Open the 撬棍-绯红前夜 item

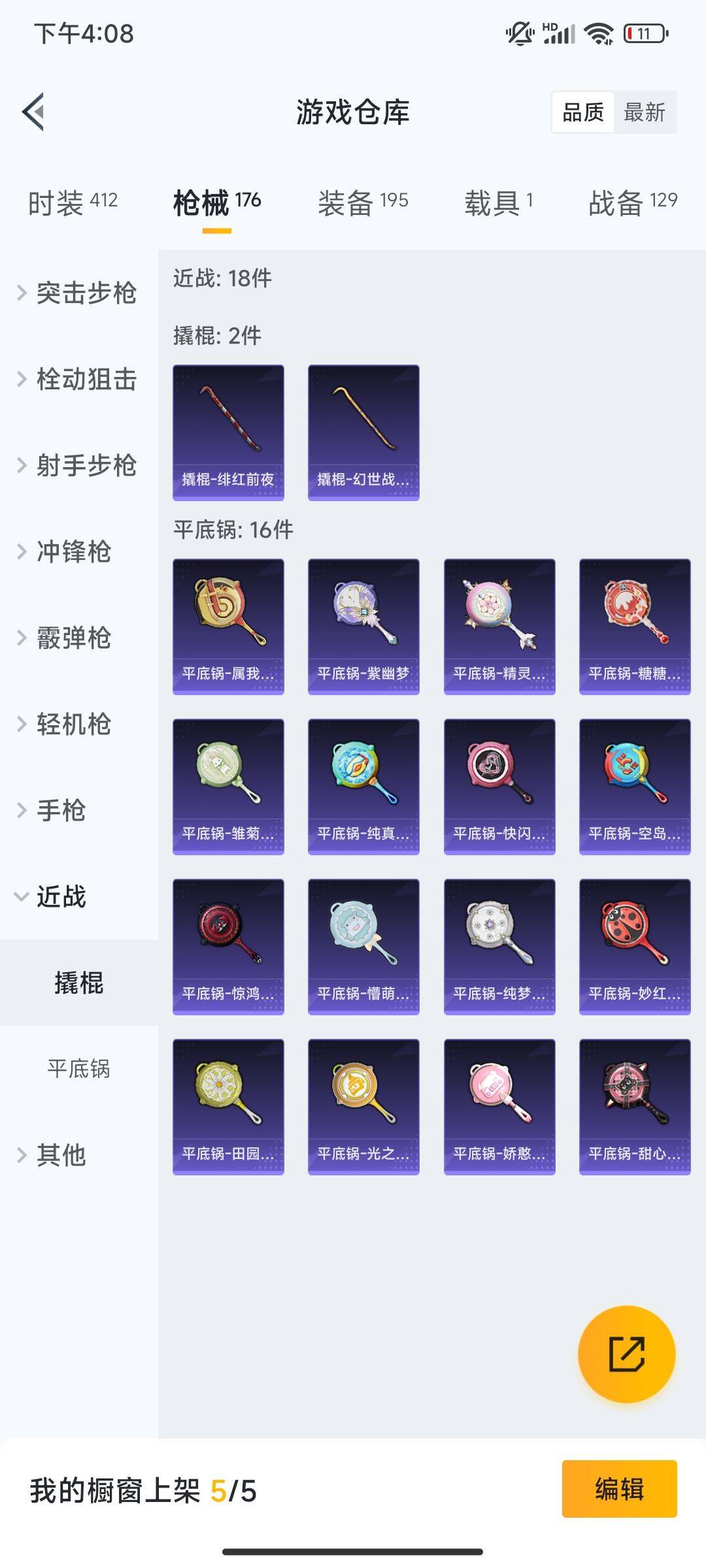pos(228,433)
